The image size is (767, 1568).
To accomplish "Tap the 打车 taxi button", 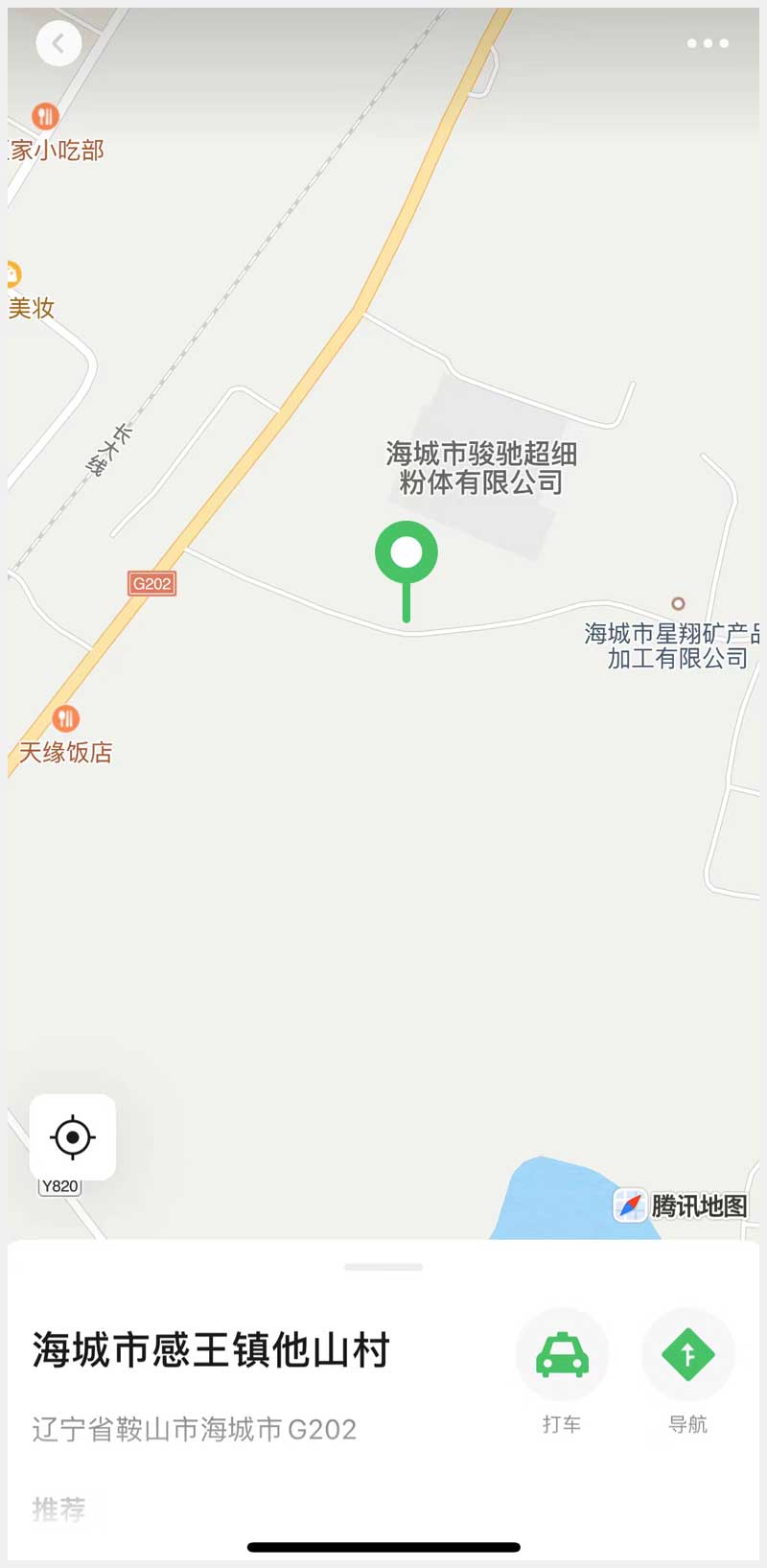I will [x=562, y=1355].
